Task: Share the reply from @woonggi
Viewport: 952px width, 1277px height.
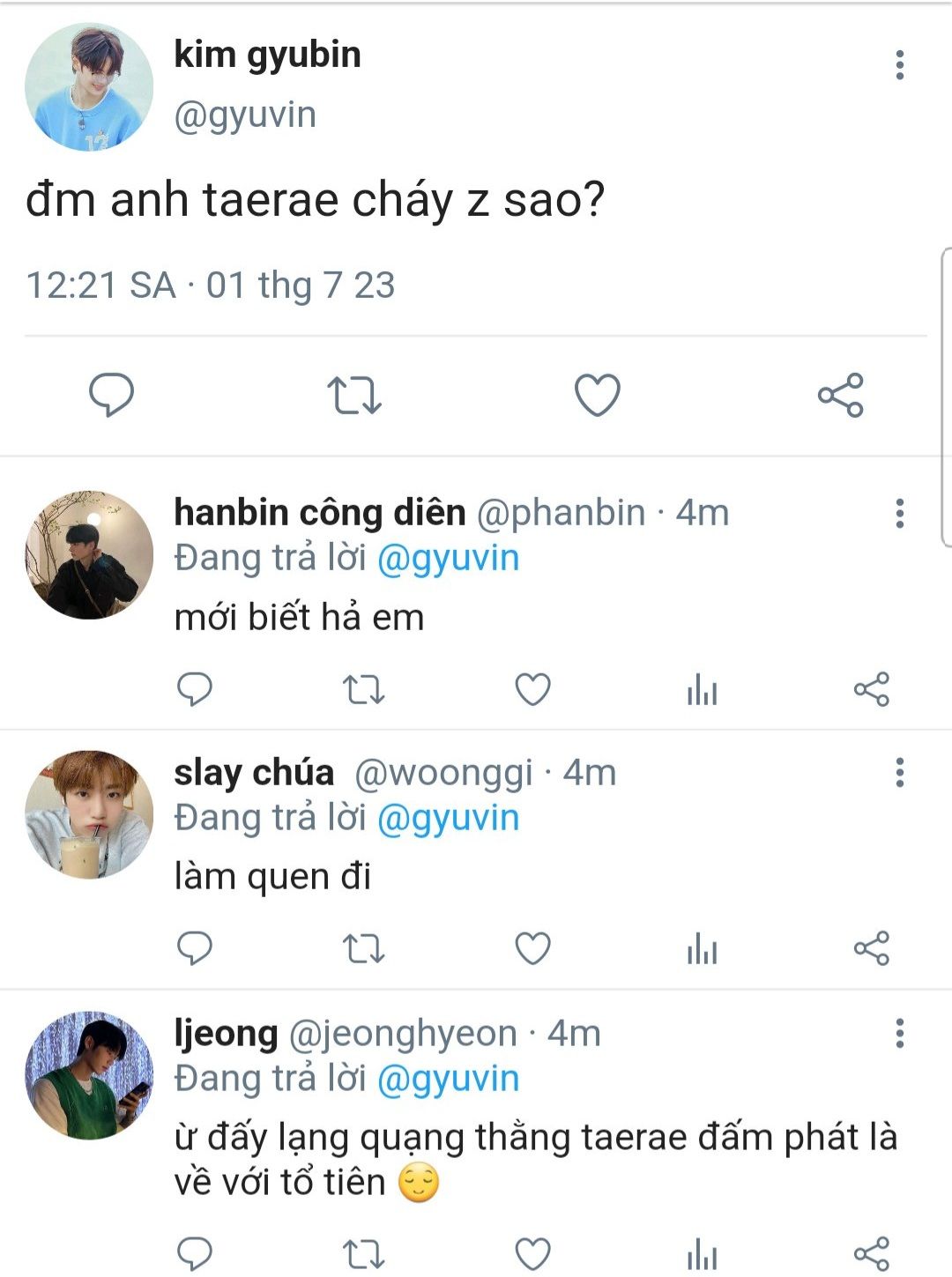Action: point(871,949)
